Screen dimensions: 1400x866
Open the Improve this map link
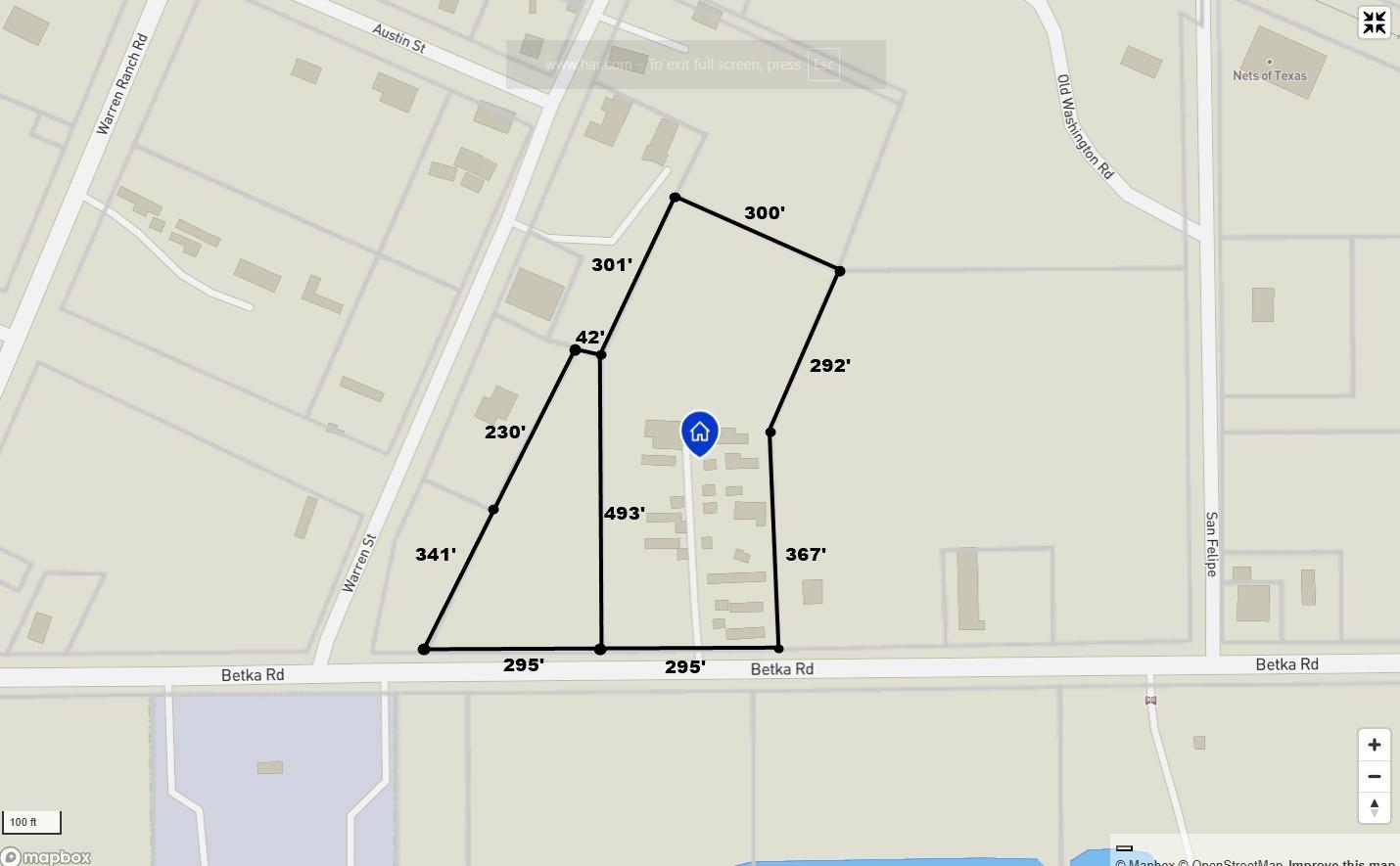tap(1341, 862)
